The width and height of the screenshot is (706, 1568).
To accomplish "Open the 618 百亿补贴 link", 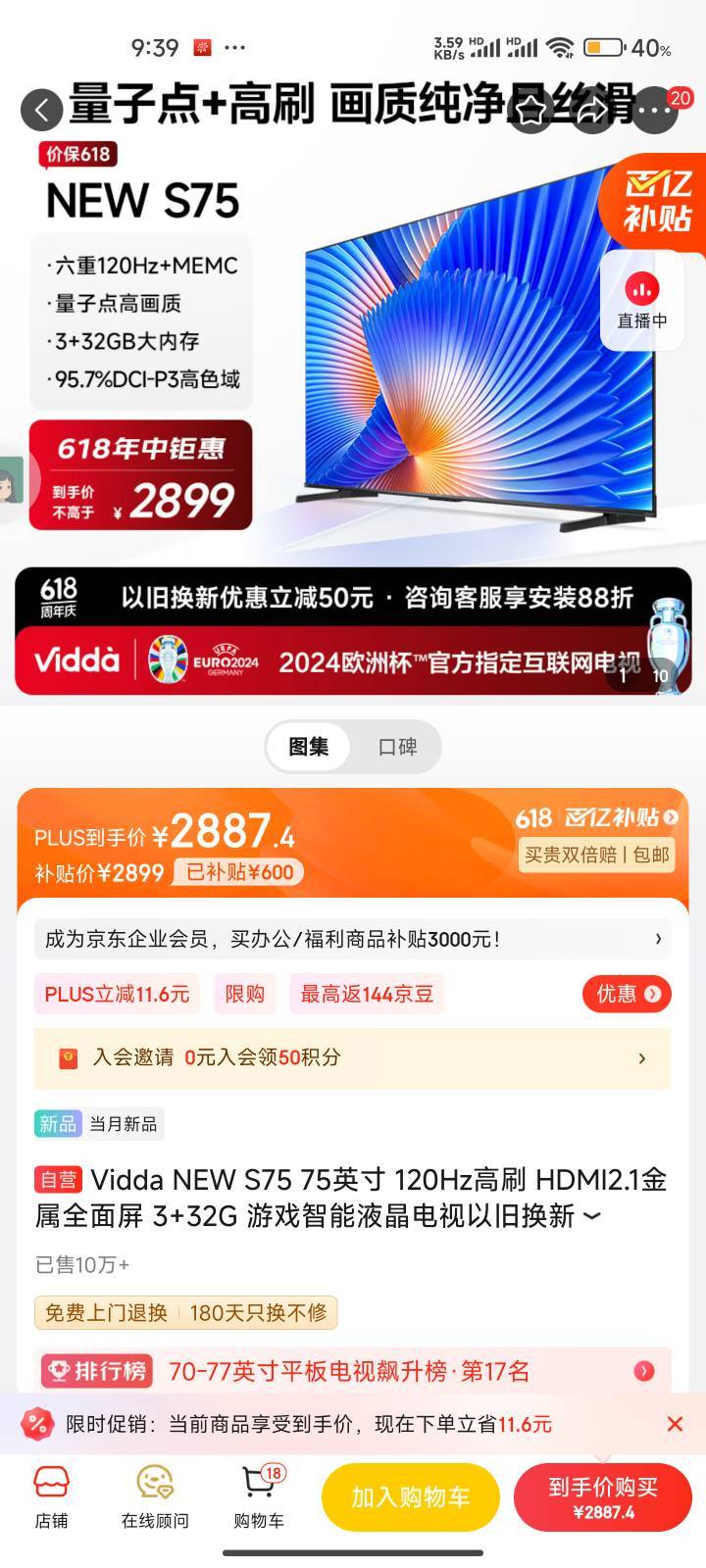I will click(x=596, y=817).
